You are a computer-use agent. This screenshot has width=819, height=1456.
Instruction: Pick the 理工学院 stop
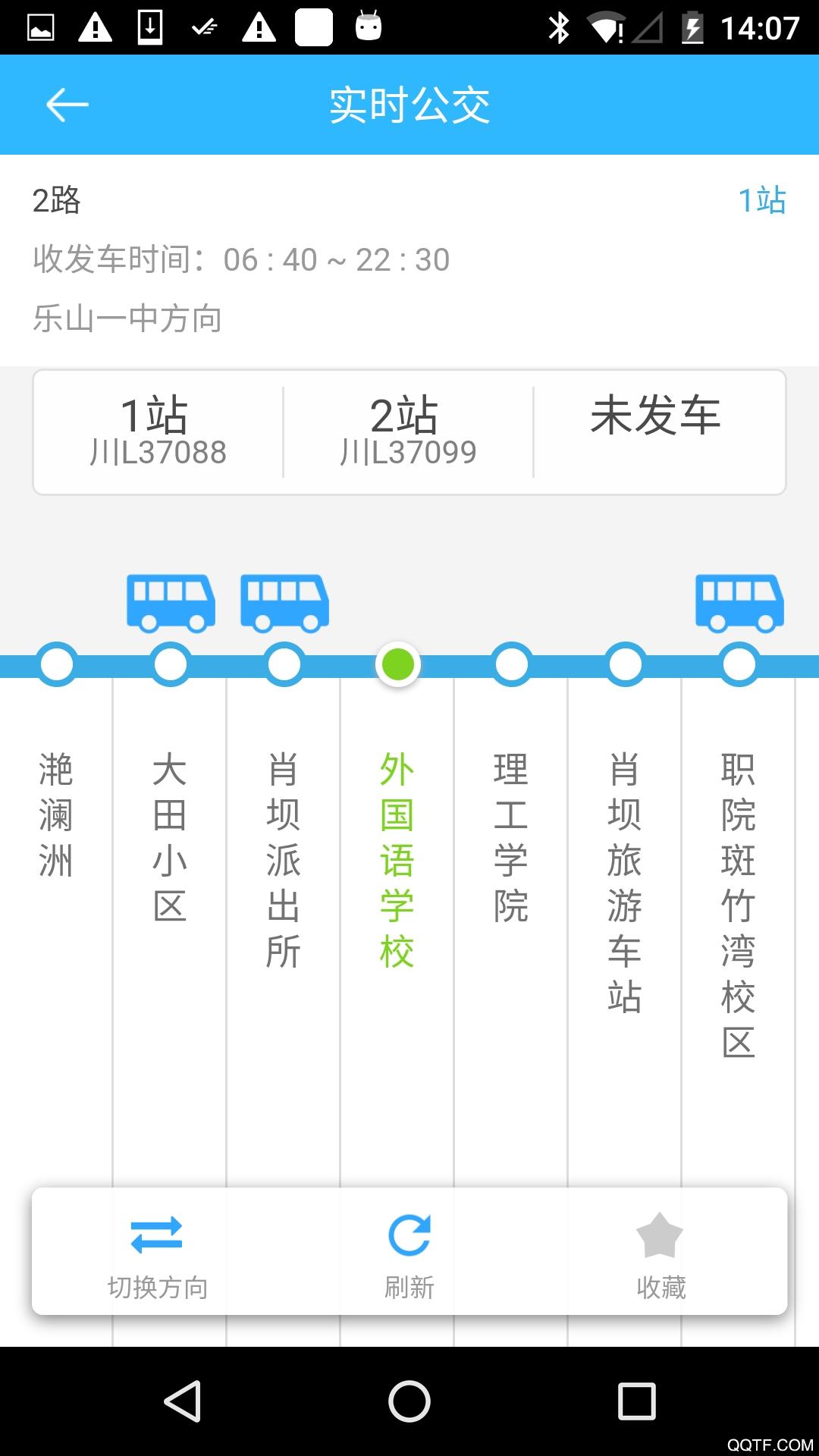point(511,837)
